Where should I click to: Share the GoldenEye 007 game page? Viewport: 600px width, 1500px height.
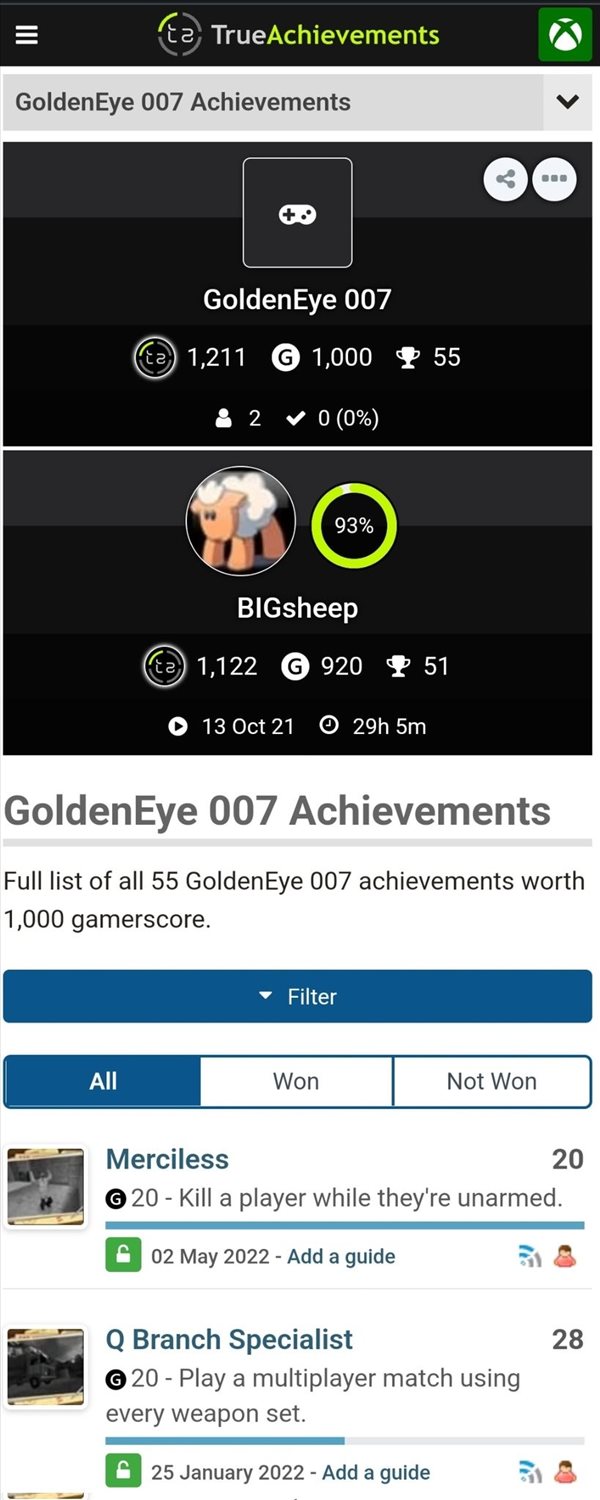505,180
